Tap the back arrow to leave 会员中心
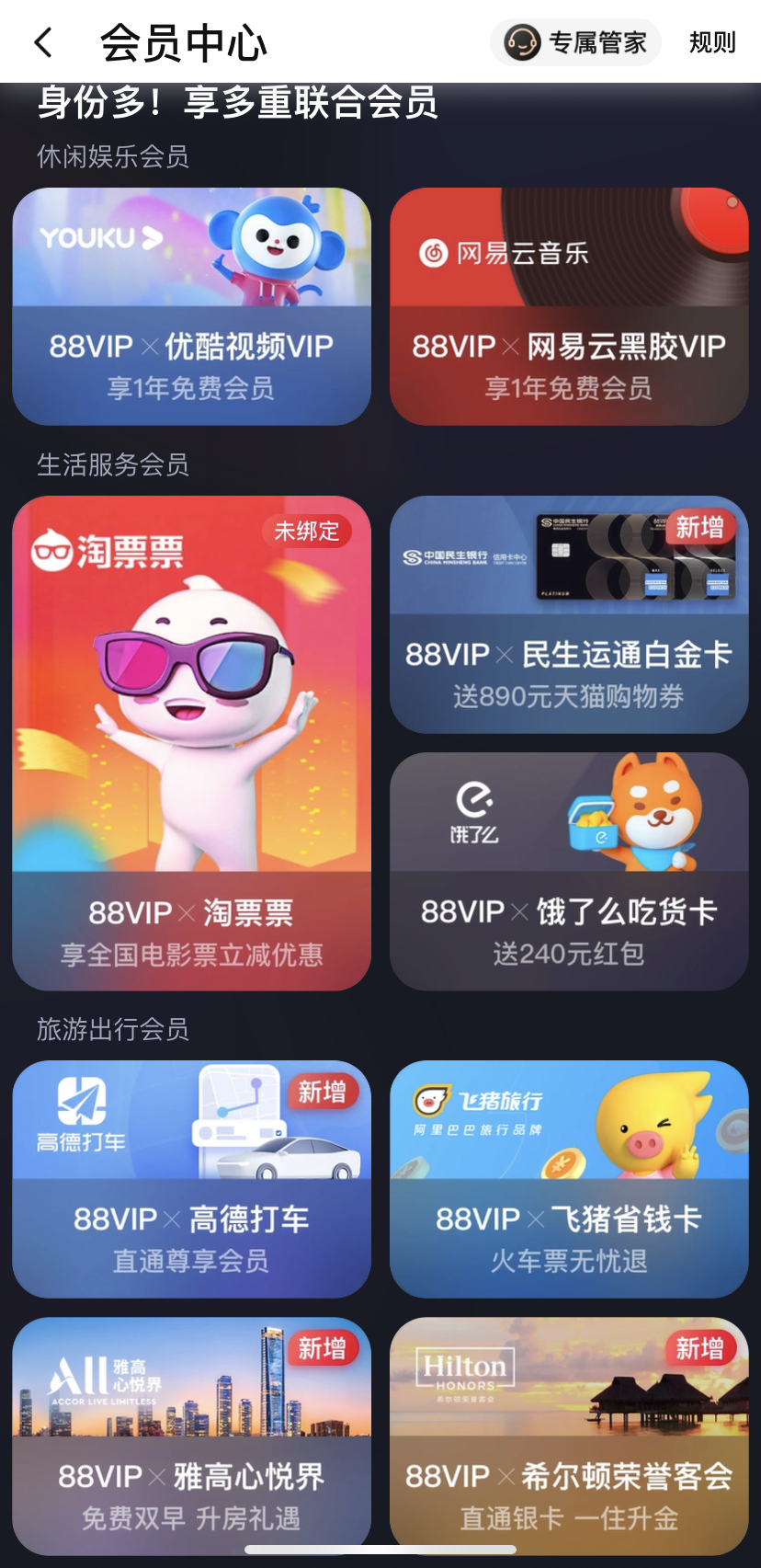The width and height of the screenshot is (761, 1568). pos(41,41)
